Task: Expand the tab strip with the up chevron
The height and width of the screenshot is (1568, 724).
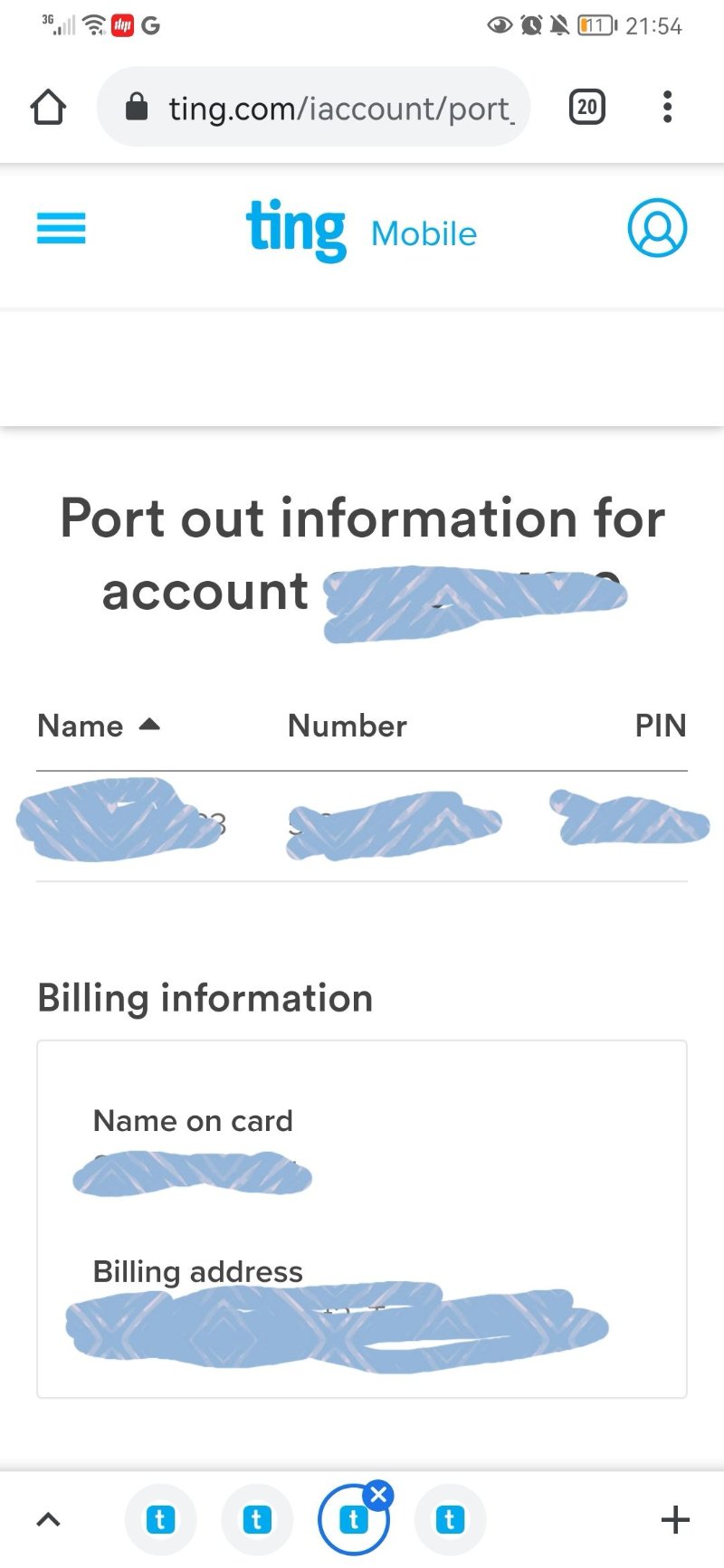Action: click(48, 1520)
